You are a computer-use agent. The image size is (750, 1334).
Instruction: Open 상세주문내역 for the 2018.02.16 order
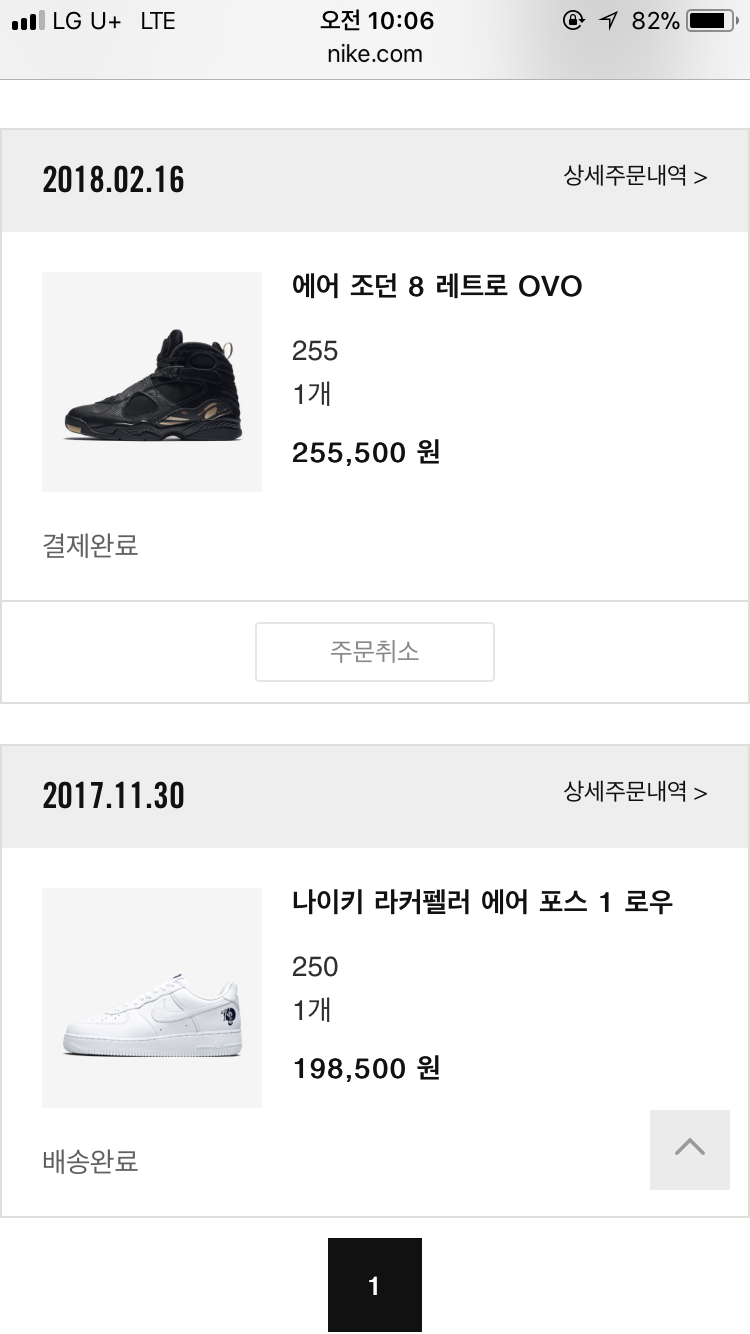[635, 177]
